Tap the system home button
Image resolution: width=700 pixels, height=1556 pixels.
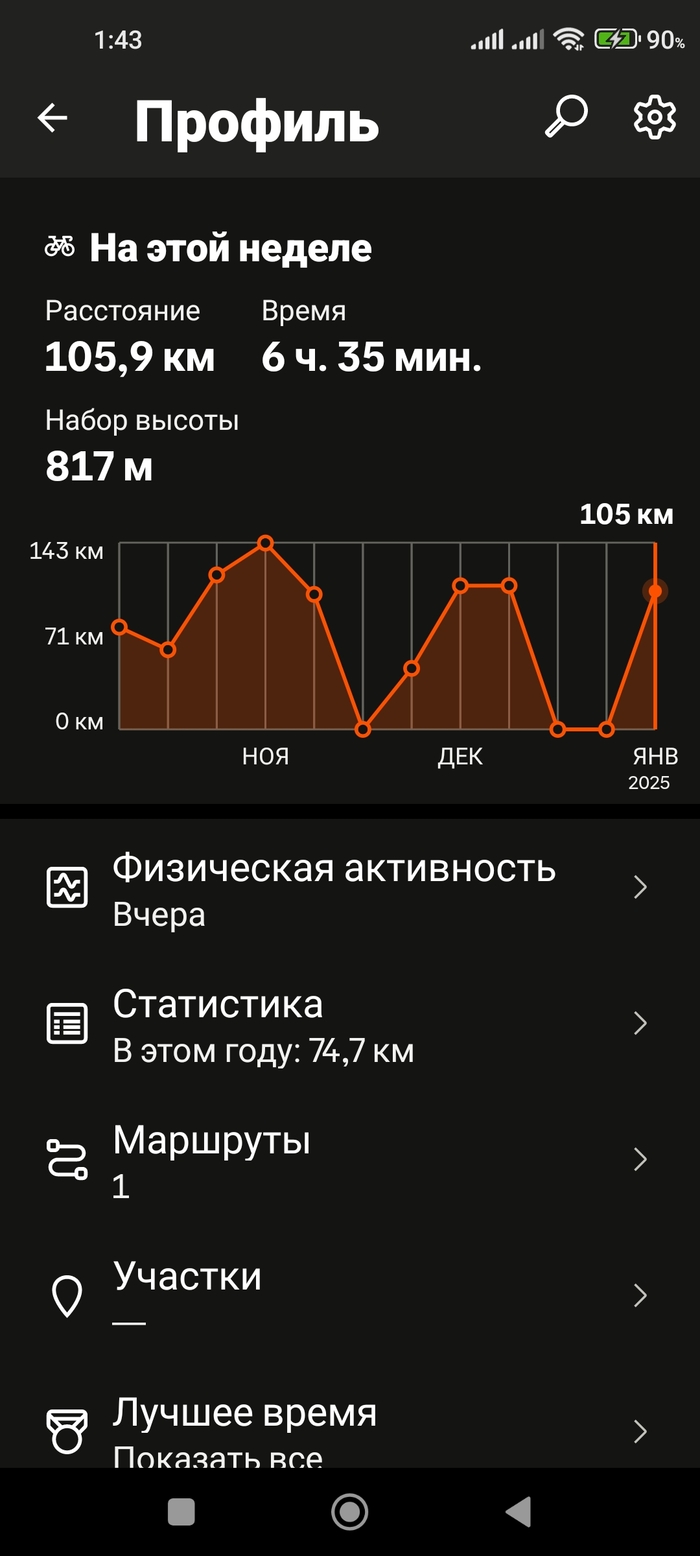pyautogui.click(x=349, y=1512)
